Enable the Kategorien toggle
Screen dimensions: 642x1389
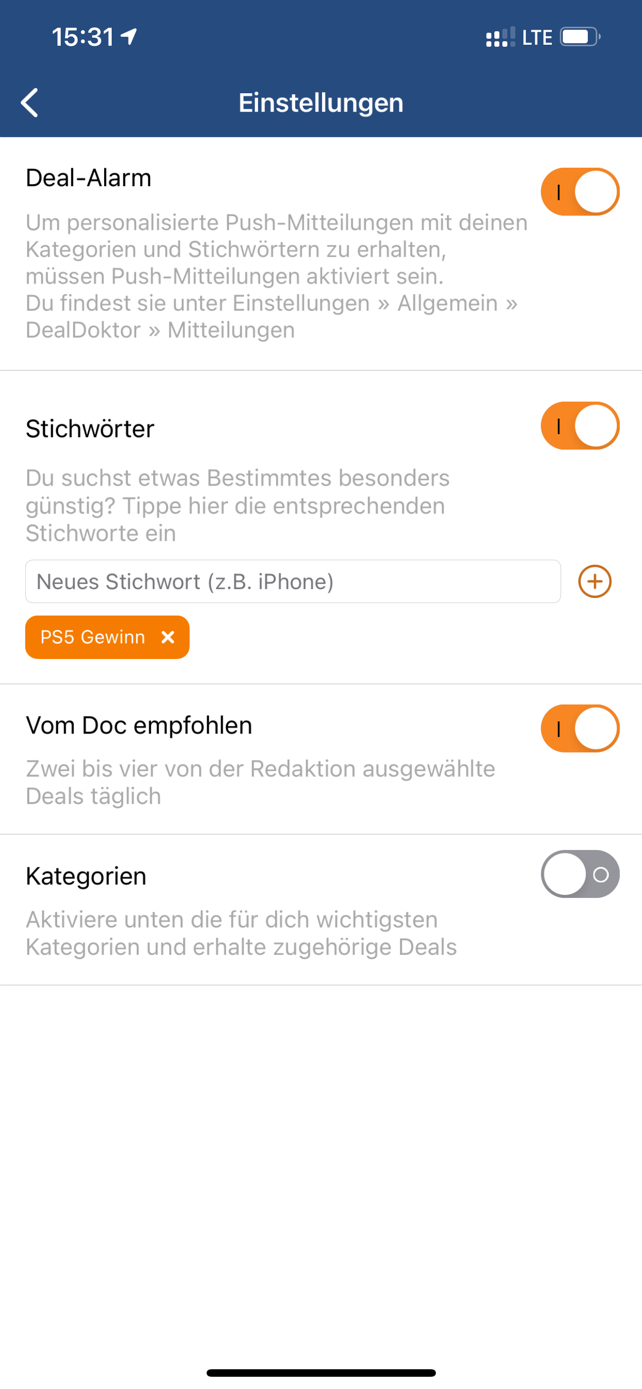[580, 874]
